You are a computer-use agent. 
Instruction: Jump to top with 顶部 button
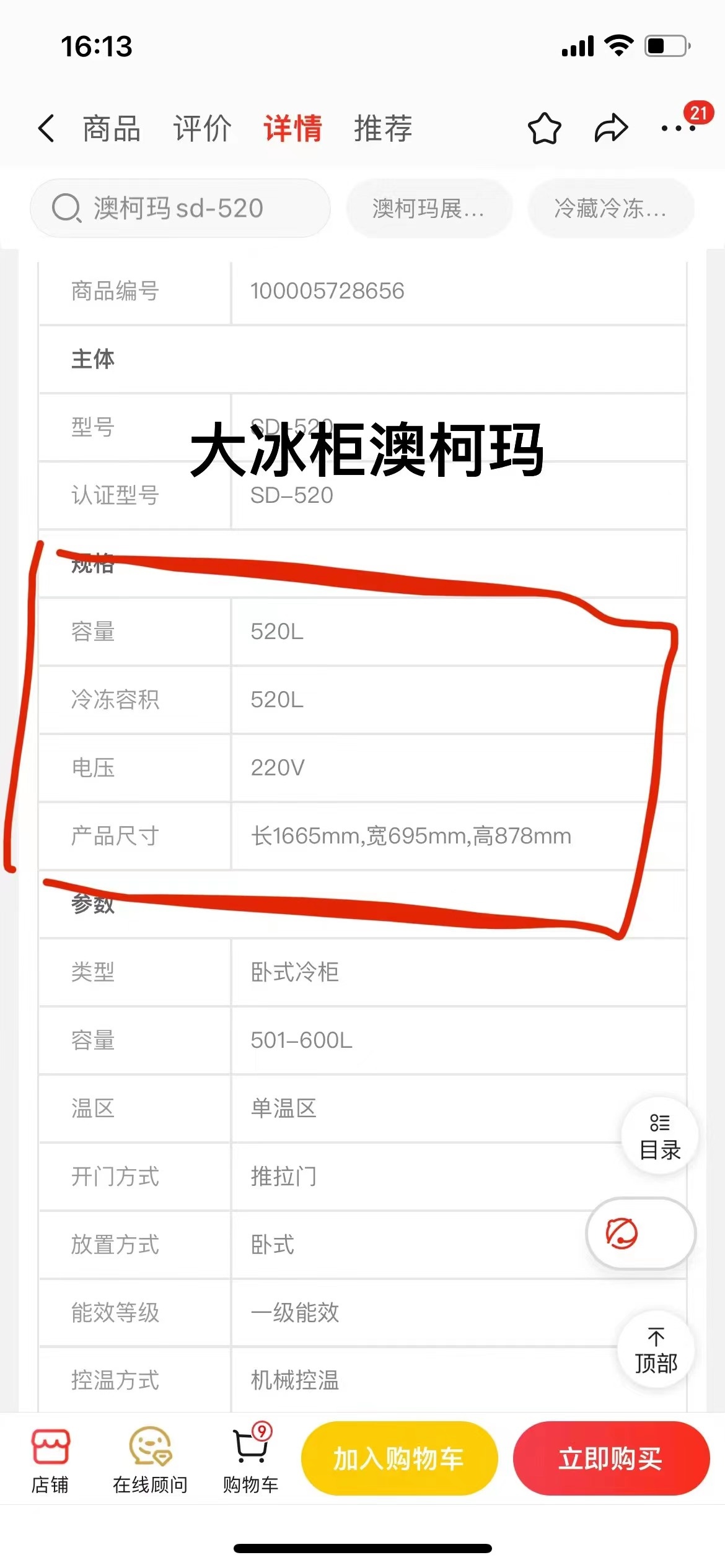tap(656, 1349)
